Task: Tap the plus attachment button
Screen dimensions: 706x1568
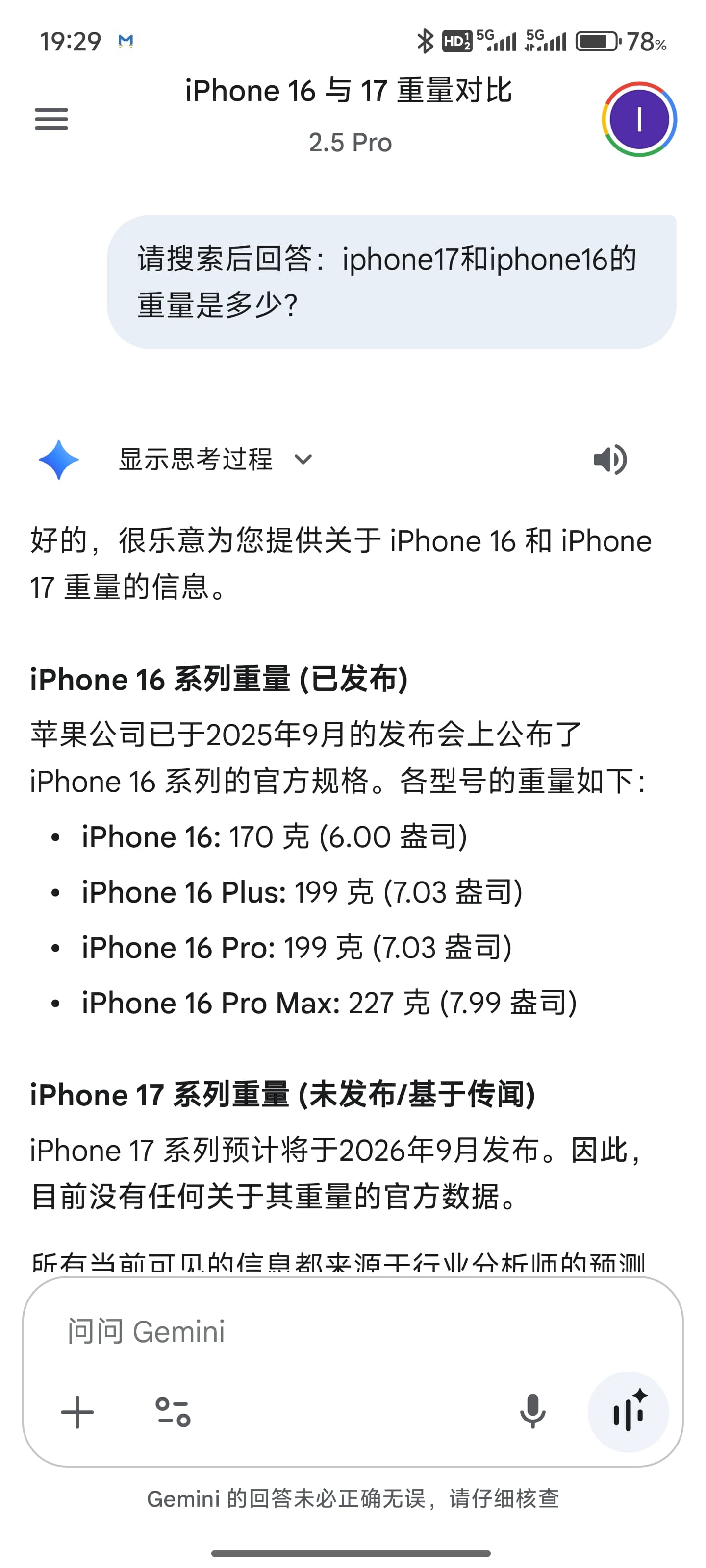Action: [x=77, y=1412]
